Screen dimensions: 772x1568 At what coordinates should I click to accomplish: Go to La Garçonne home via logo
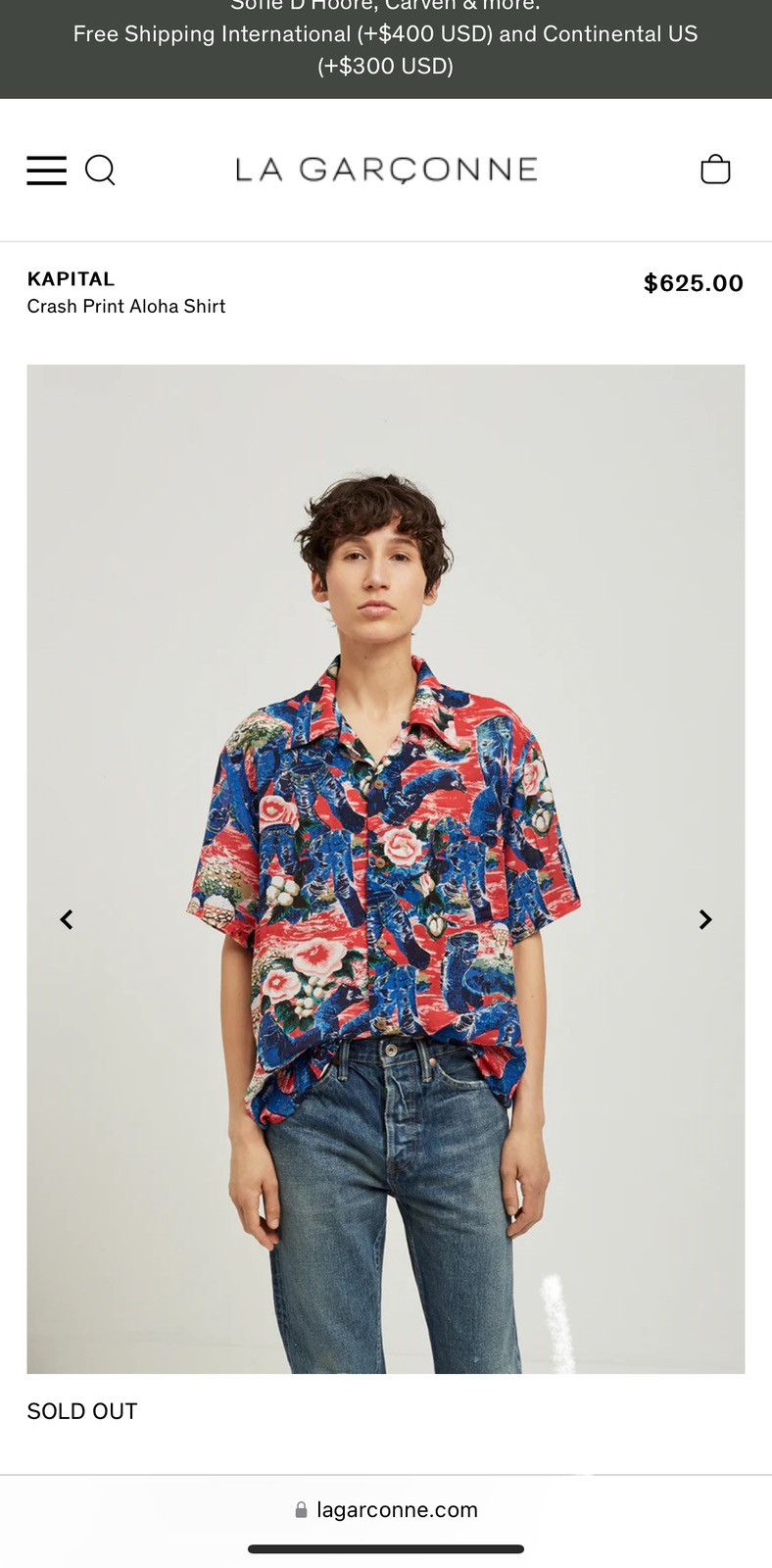[386, 170]
